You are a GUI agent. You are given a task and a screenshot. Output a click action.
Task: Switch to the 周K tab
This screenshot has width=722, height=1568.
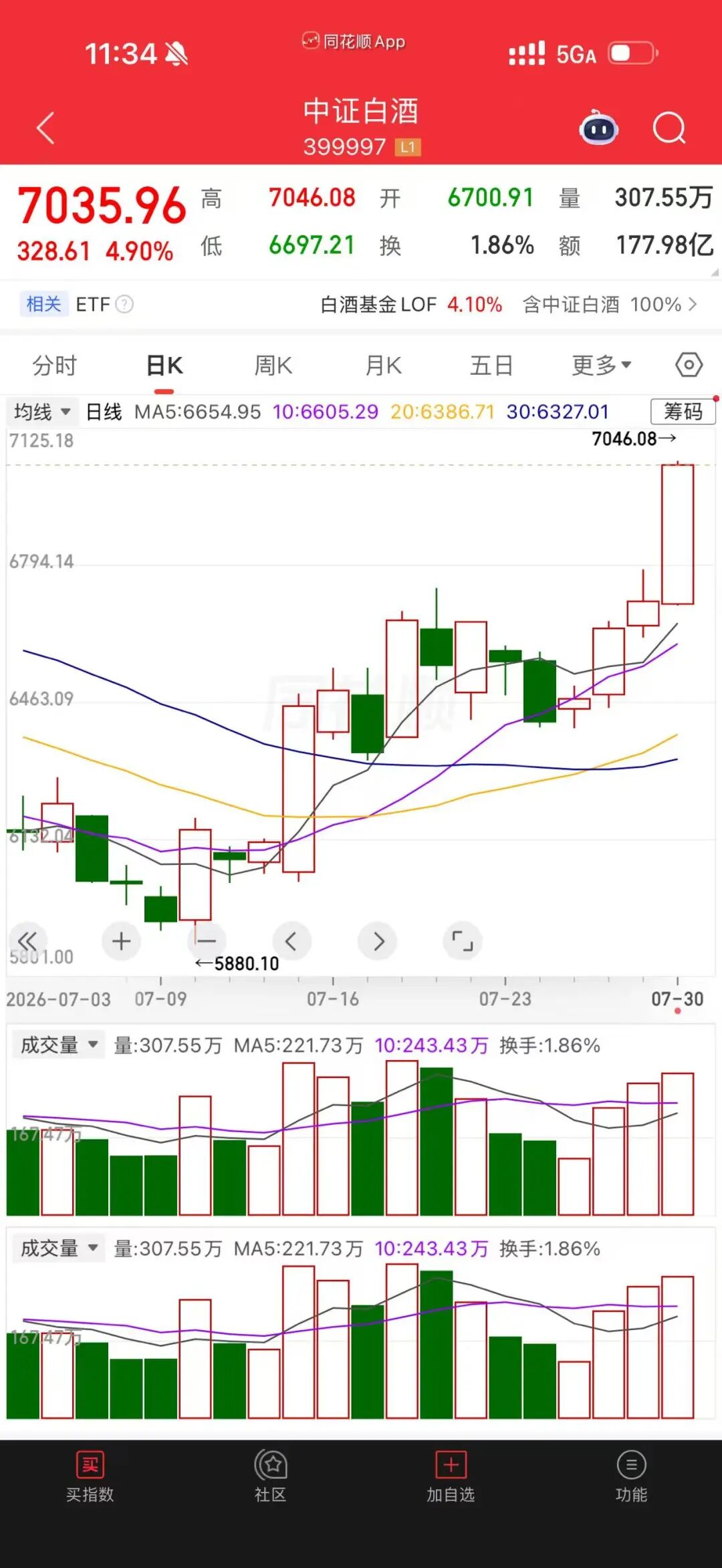coord(273,366)
